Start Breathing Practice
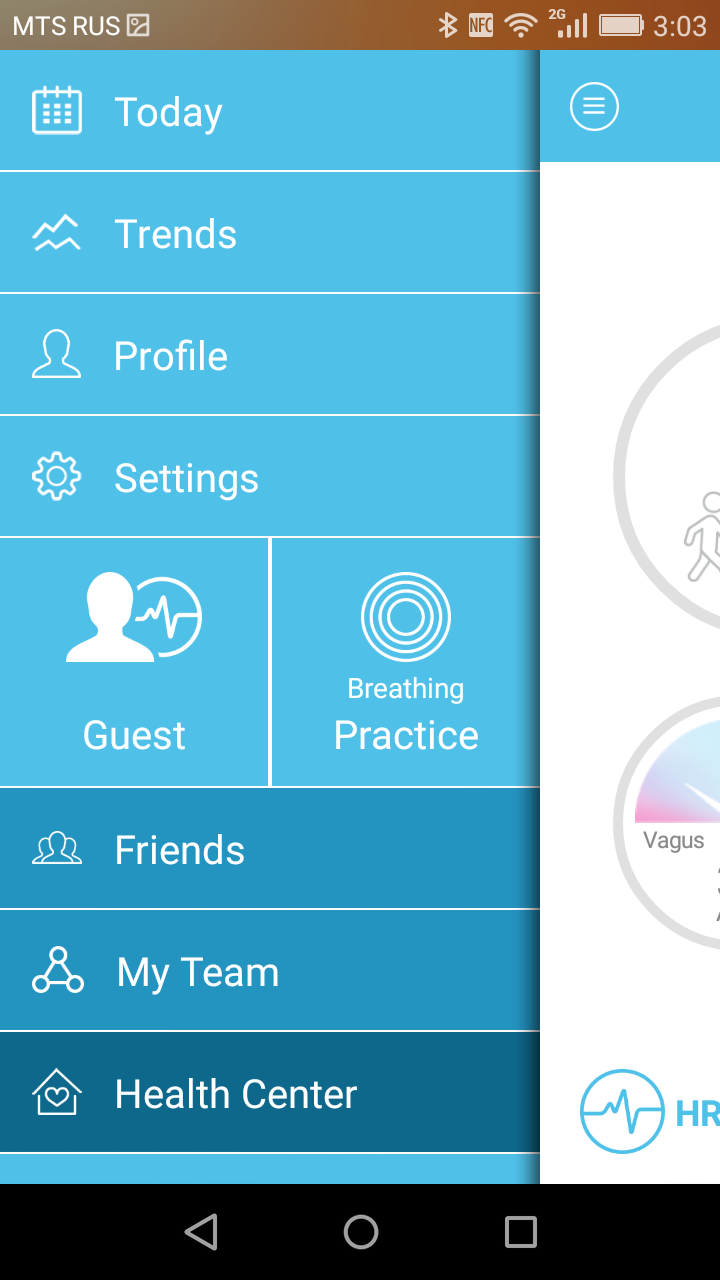This screenshot has height=1280, width=720. 405,662
